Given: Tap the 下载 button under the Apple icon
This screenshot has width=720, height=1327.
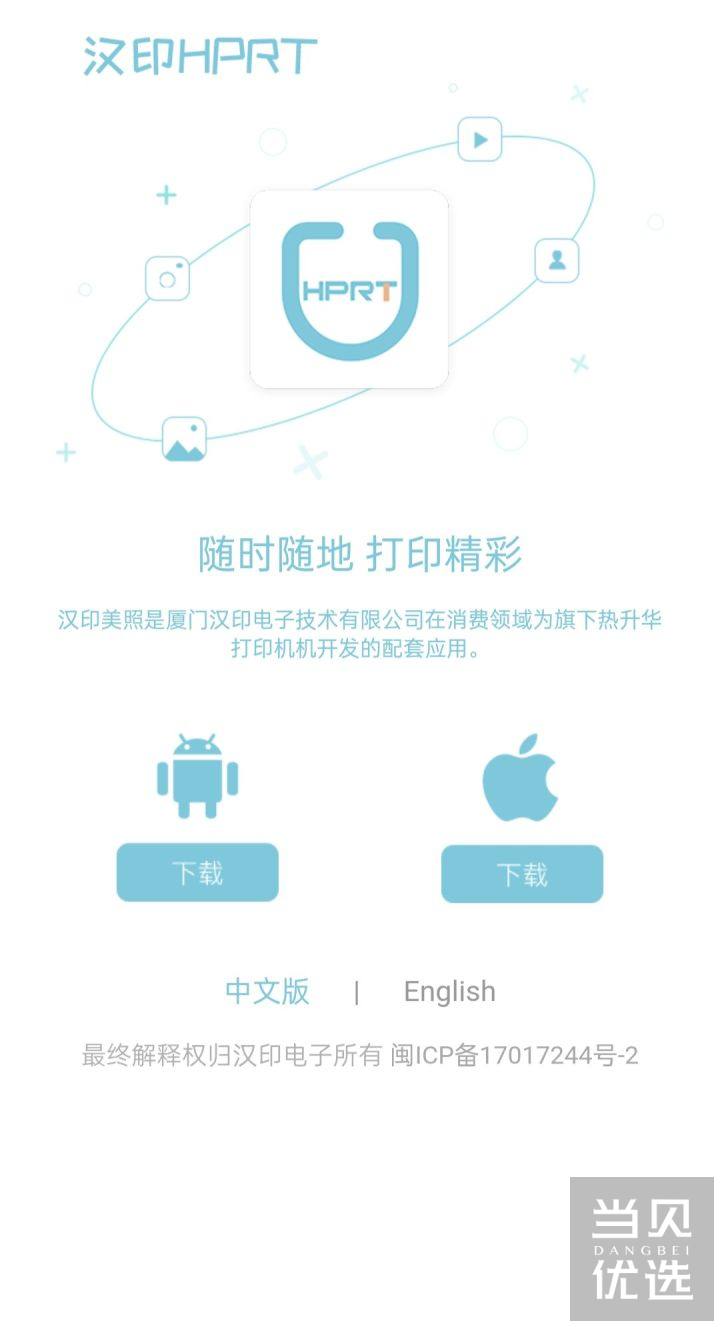Looking at the screenshot, I should coord(522,874).
